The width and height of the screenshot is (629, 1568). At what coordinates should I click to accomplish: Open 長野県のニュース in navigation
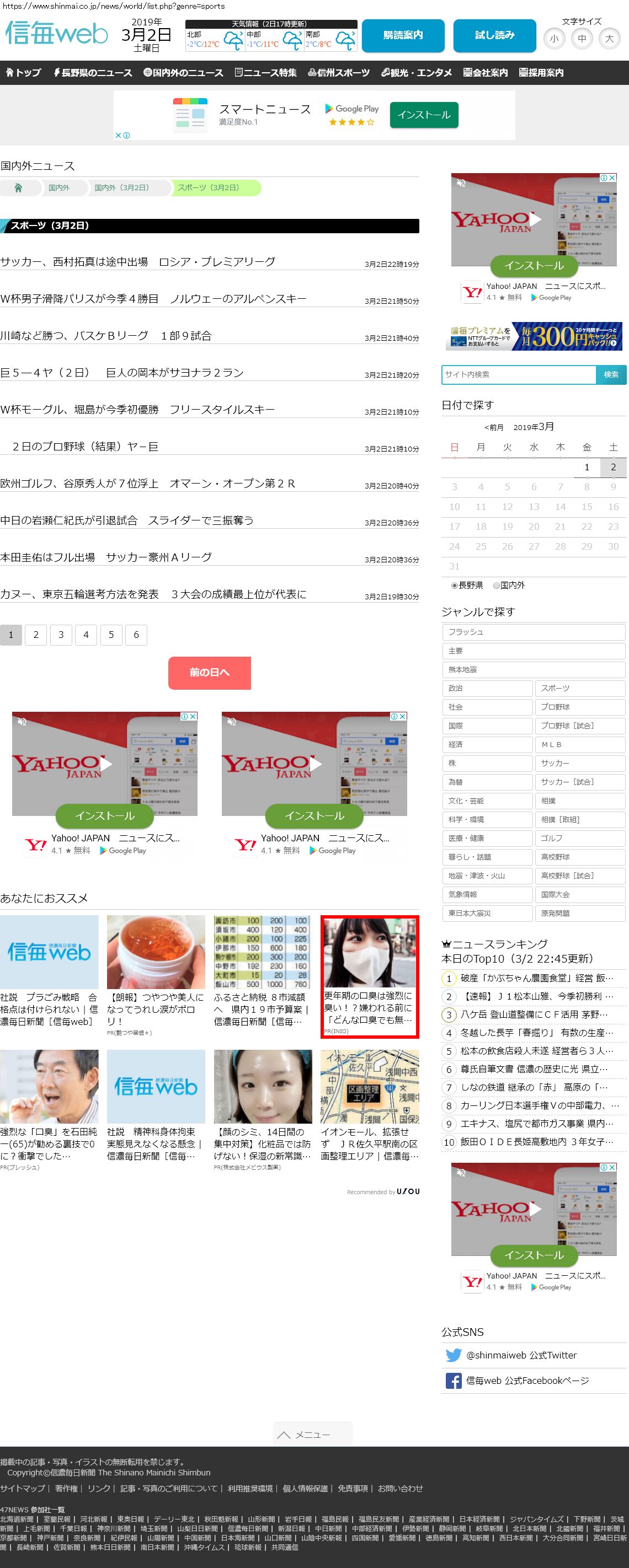tap(93, 72)
